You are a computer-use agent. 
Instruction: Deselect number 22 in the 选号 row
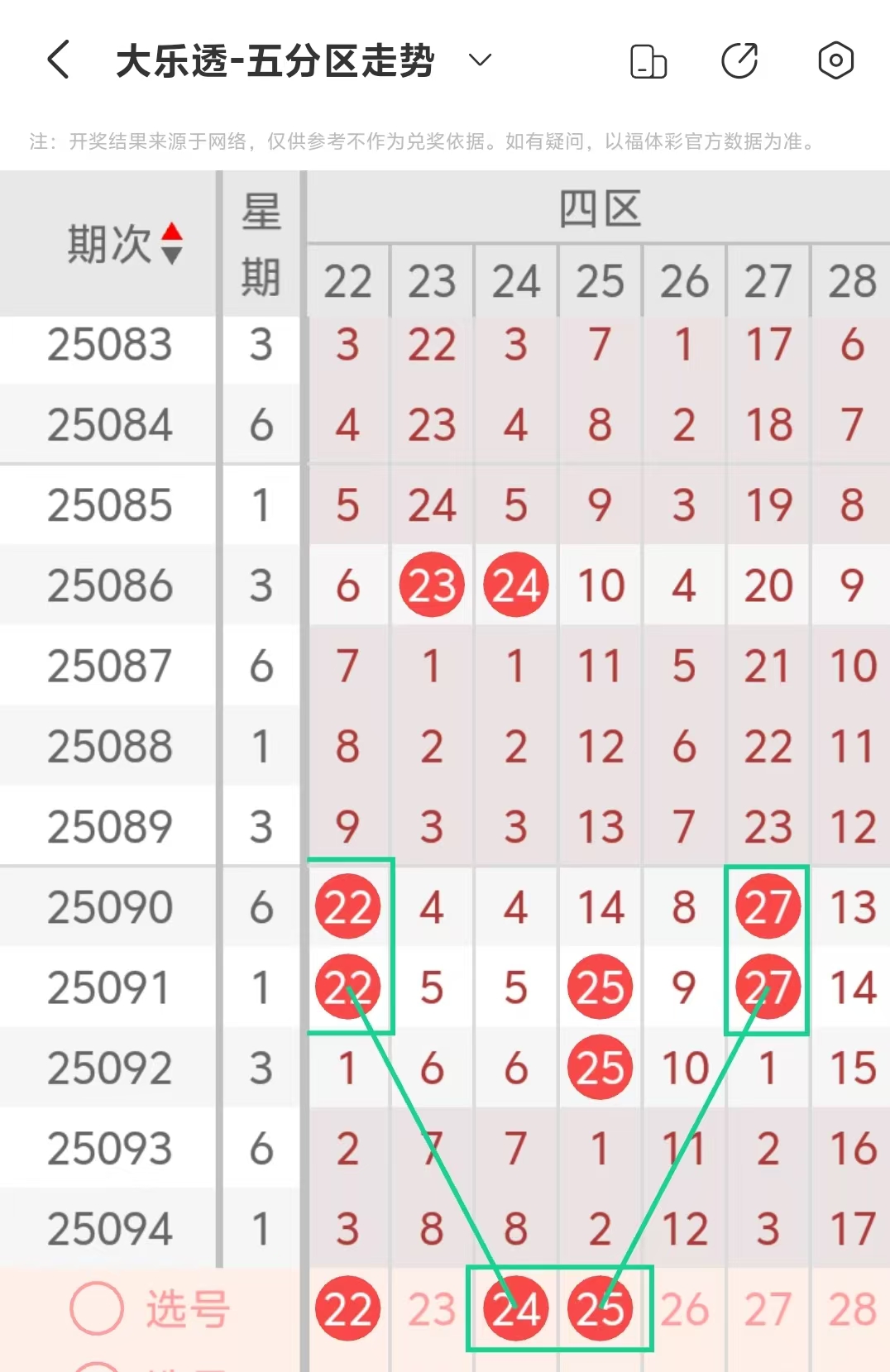[x=347, y=1308]
